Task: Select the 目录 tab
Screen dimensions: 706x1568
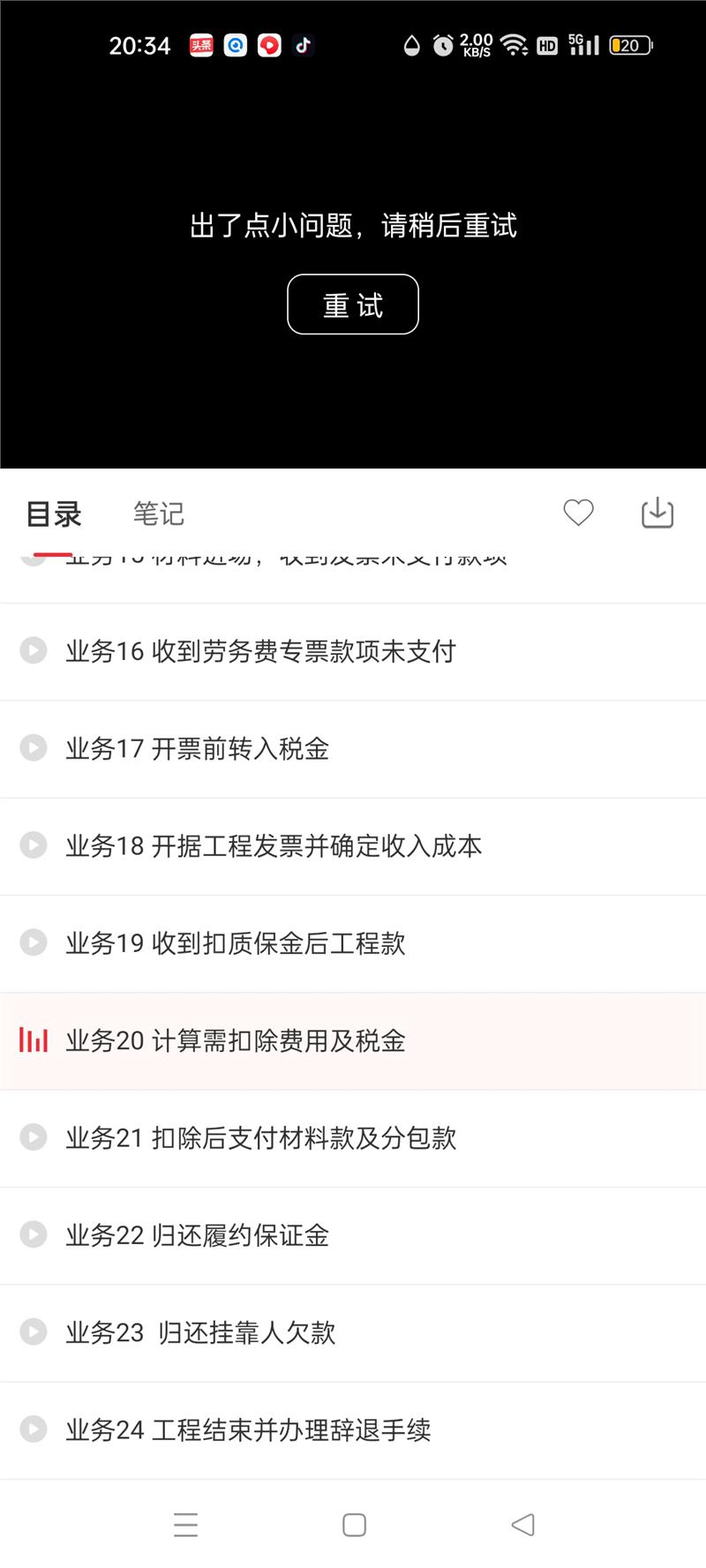Action: coord(54,514)
